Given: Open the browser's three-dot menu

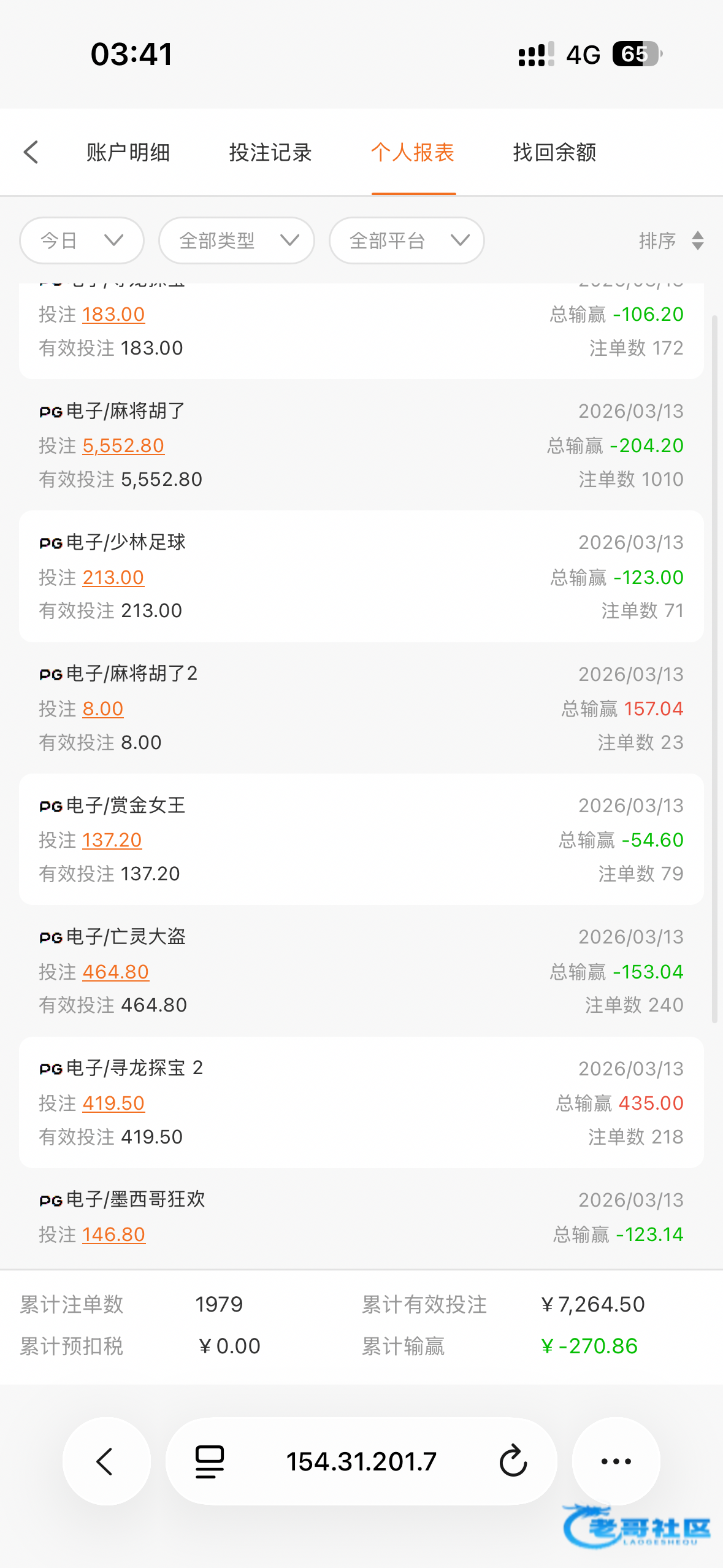Looking at the screenshot, I should click(x=616, y=1461).
